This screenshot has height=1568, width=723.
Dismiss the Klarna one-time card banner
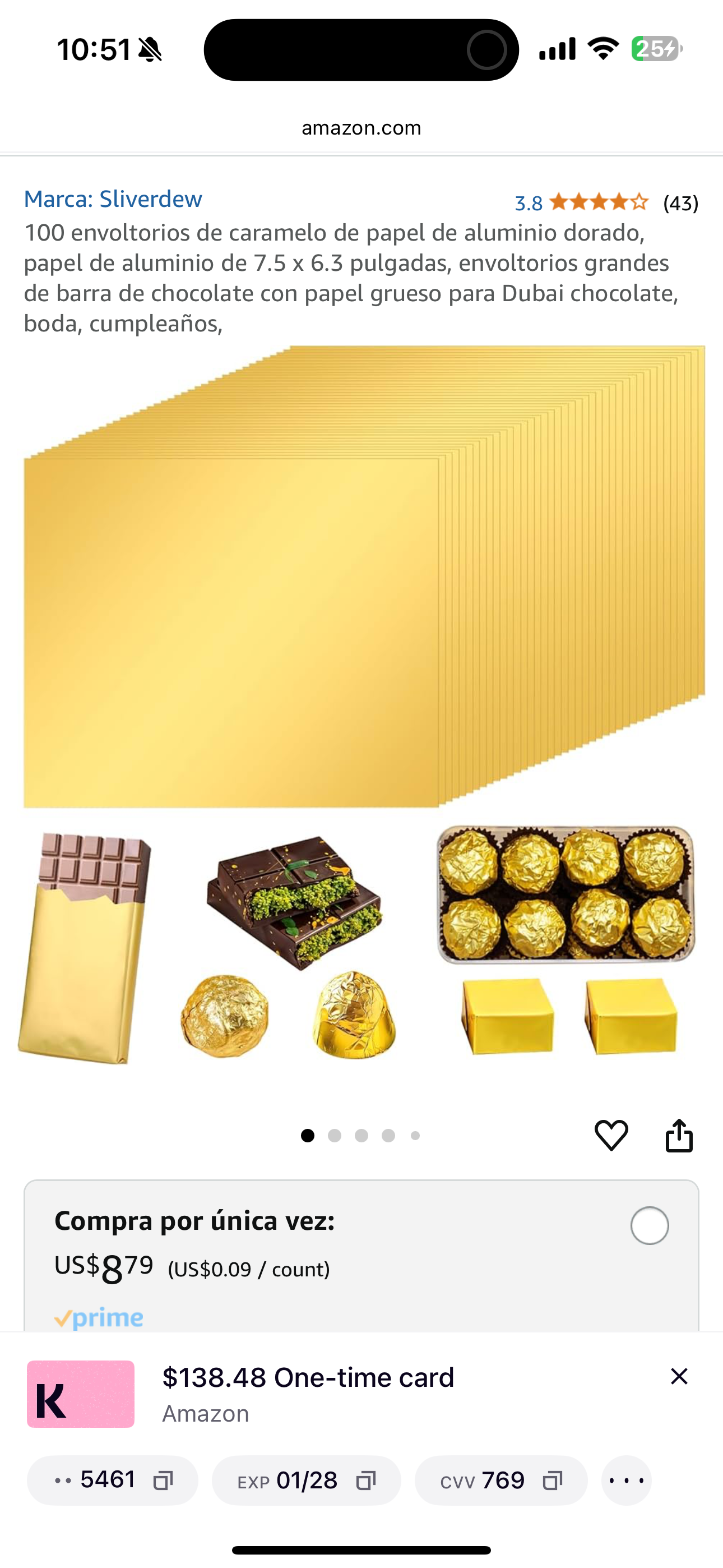click(x=679, y=1376)
